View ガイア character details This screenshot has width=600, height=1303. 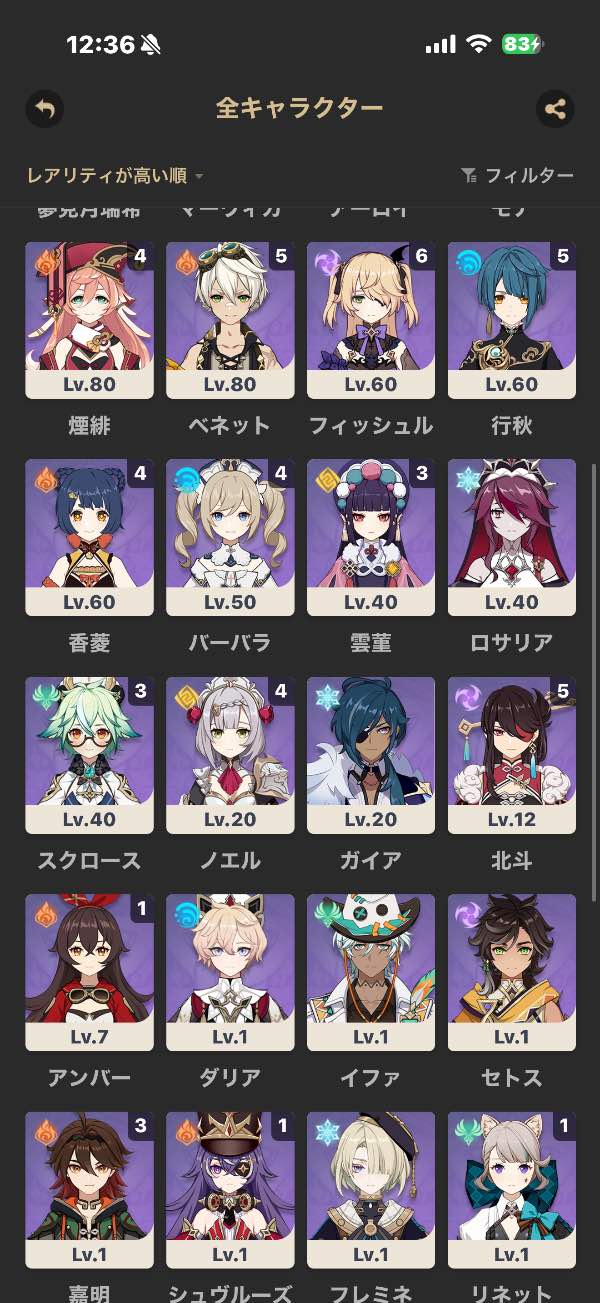pyautogui.click(x=371, y=755)
